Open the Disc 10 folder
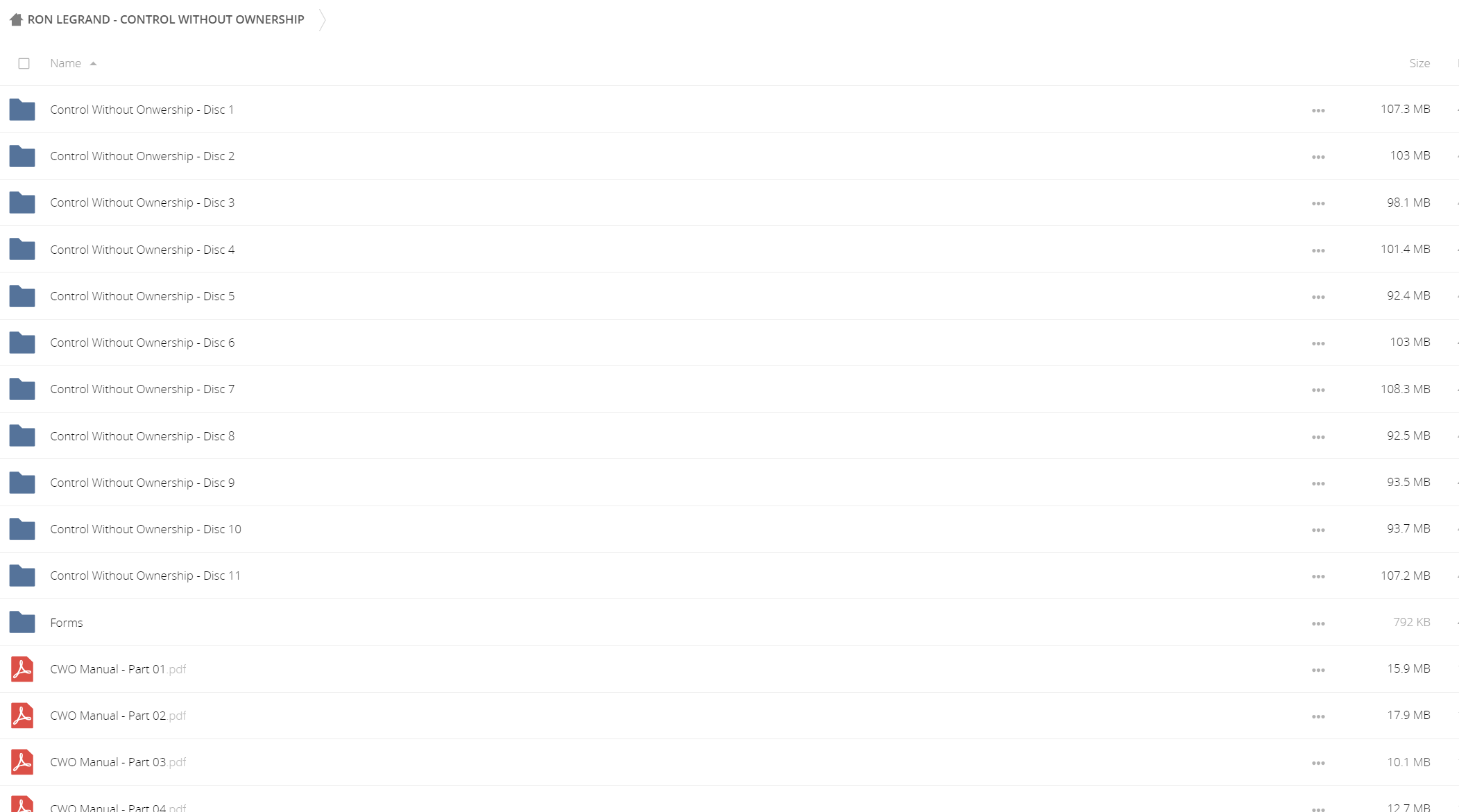This screenshot has height=812, width=1459. (146, 529)
